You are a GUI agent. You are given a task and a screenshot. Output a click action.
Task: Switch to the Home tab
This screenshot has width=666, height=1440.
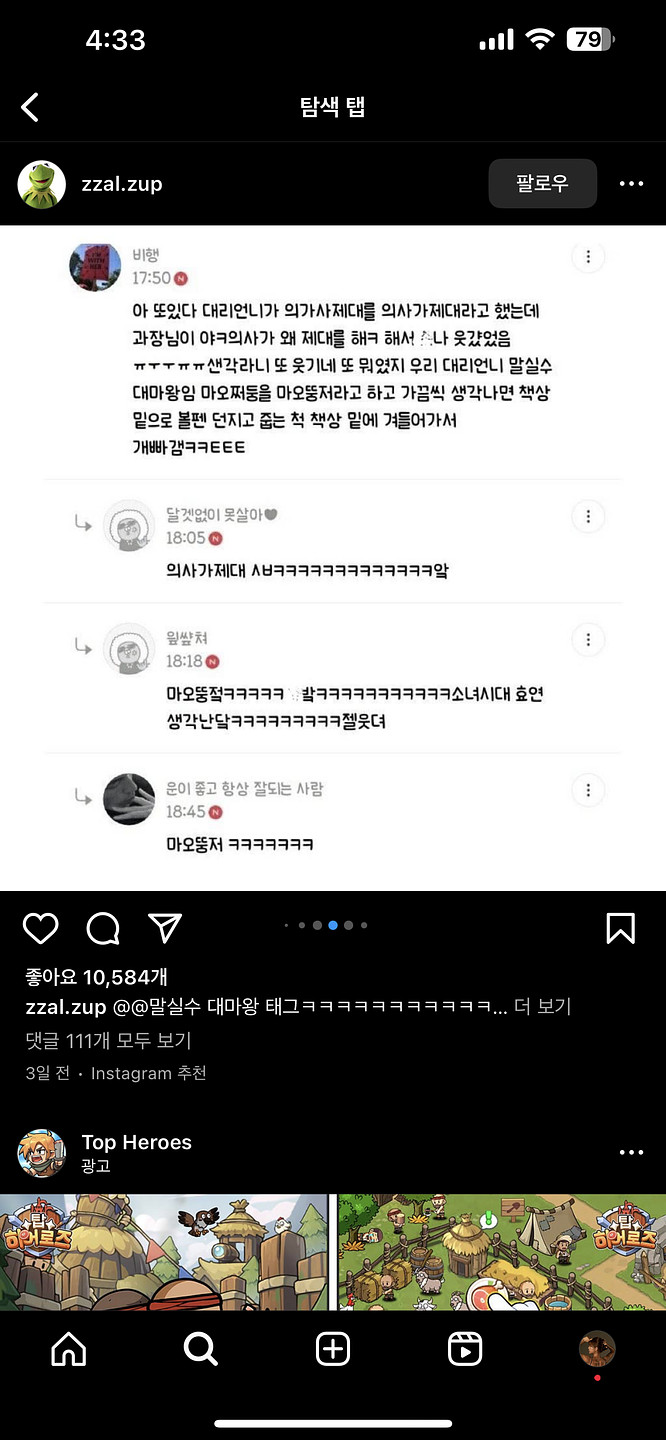pyautogui.click(x=68, y=1350)
